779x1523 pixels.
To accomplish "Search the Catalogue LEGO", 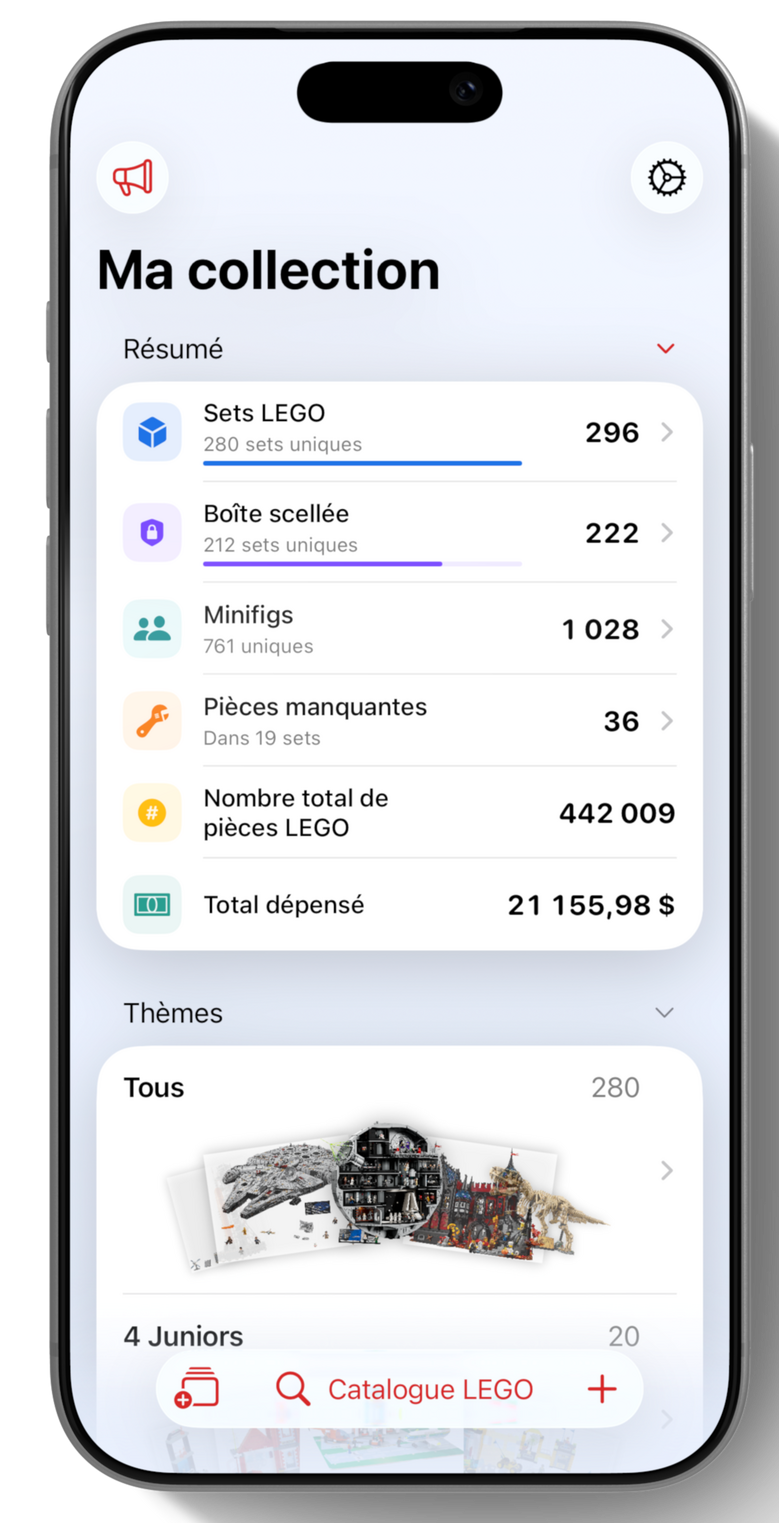I will click(405, 1389).
